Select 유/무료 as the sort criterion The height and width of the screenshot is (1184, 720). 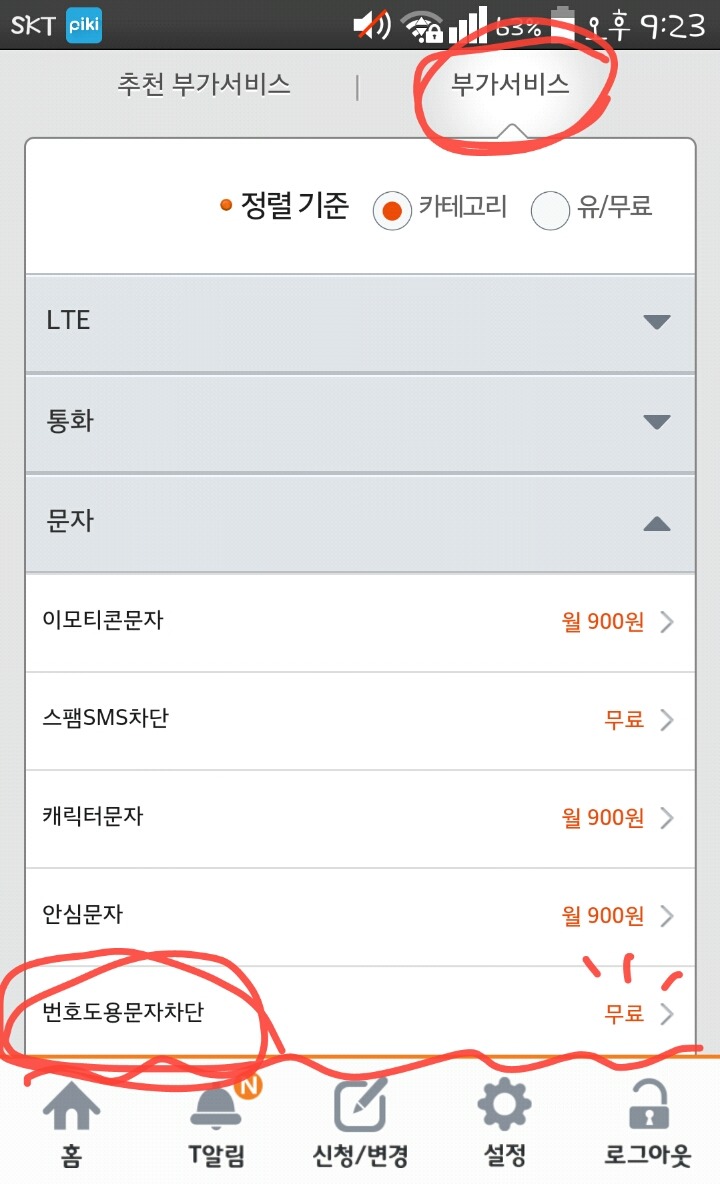[550, 210]
